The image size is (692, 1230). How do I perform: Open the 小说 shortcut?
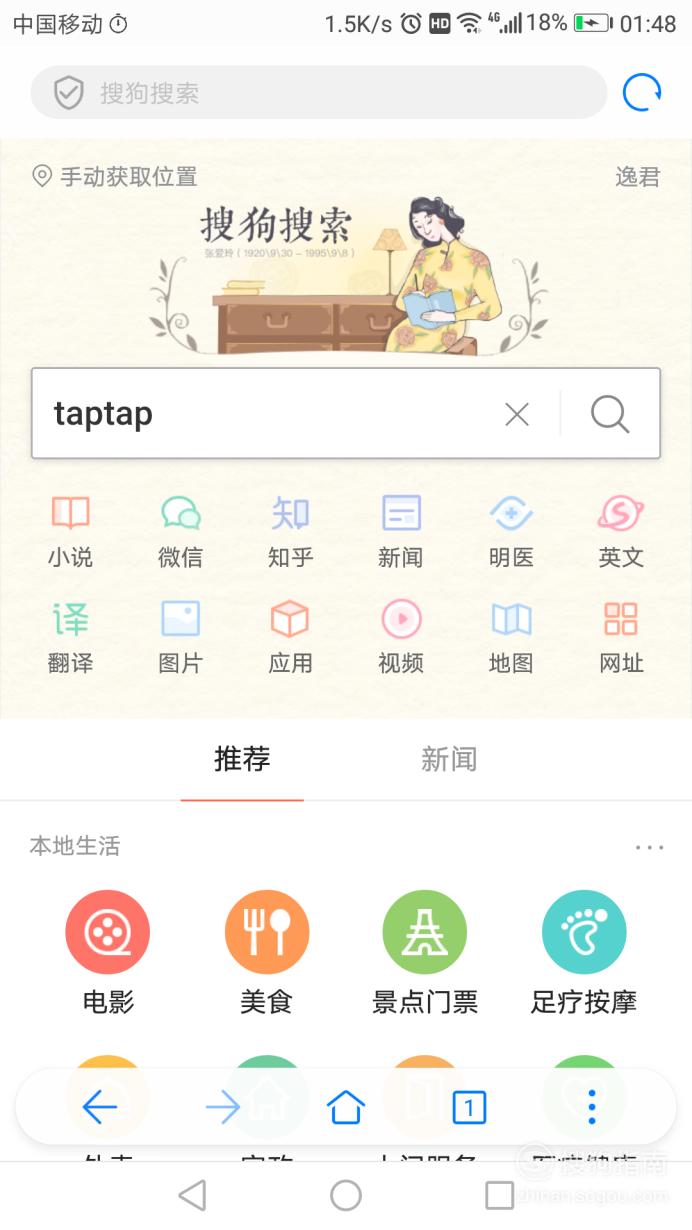[x=70, y=531]
